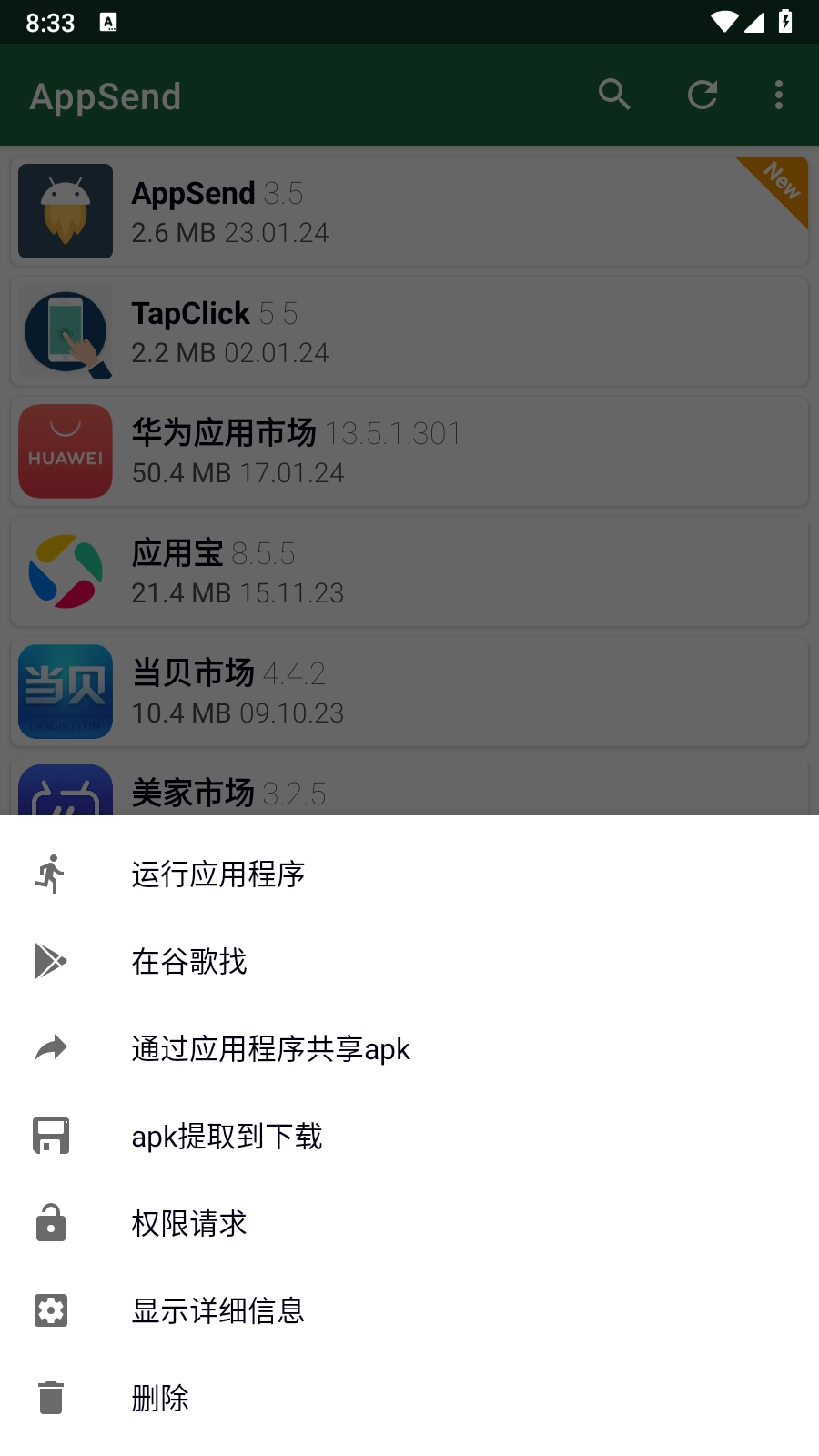Select the Google Play icon next to 在谷歌找

tap(50, 959)
